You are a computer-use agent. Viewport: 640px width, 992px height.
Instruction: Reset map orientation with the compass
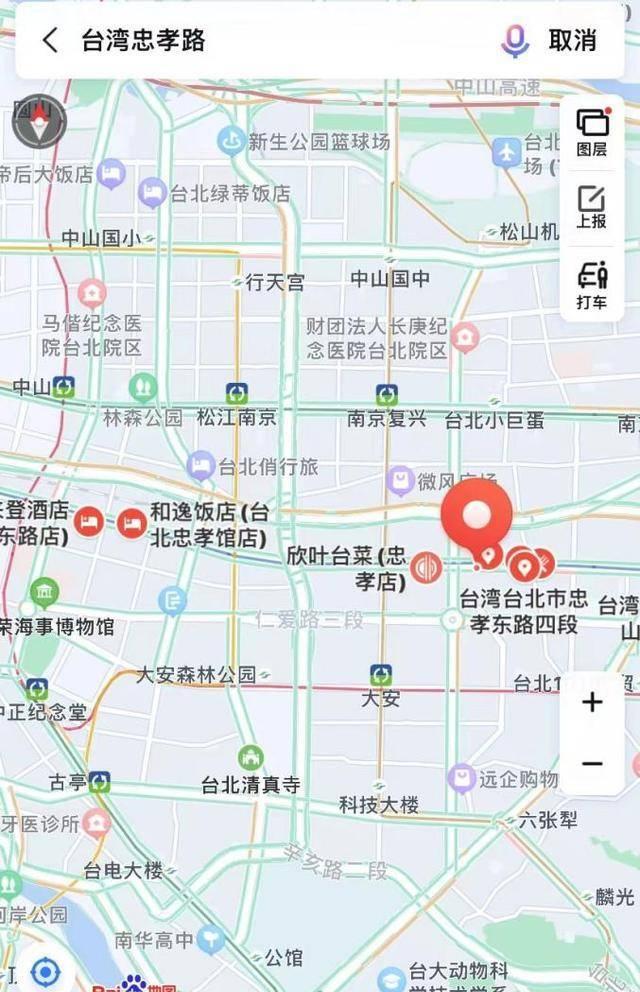click(x=39, y=122)
